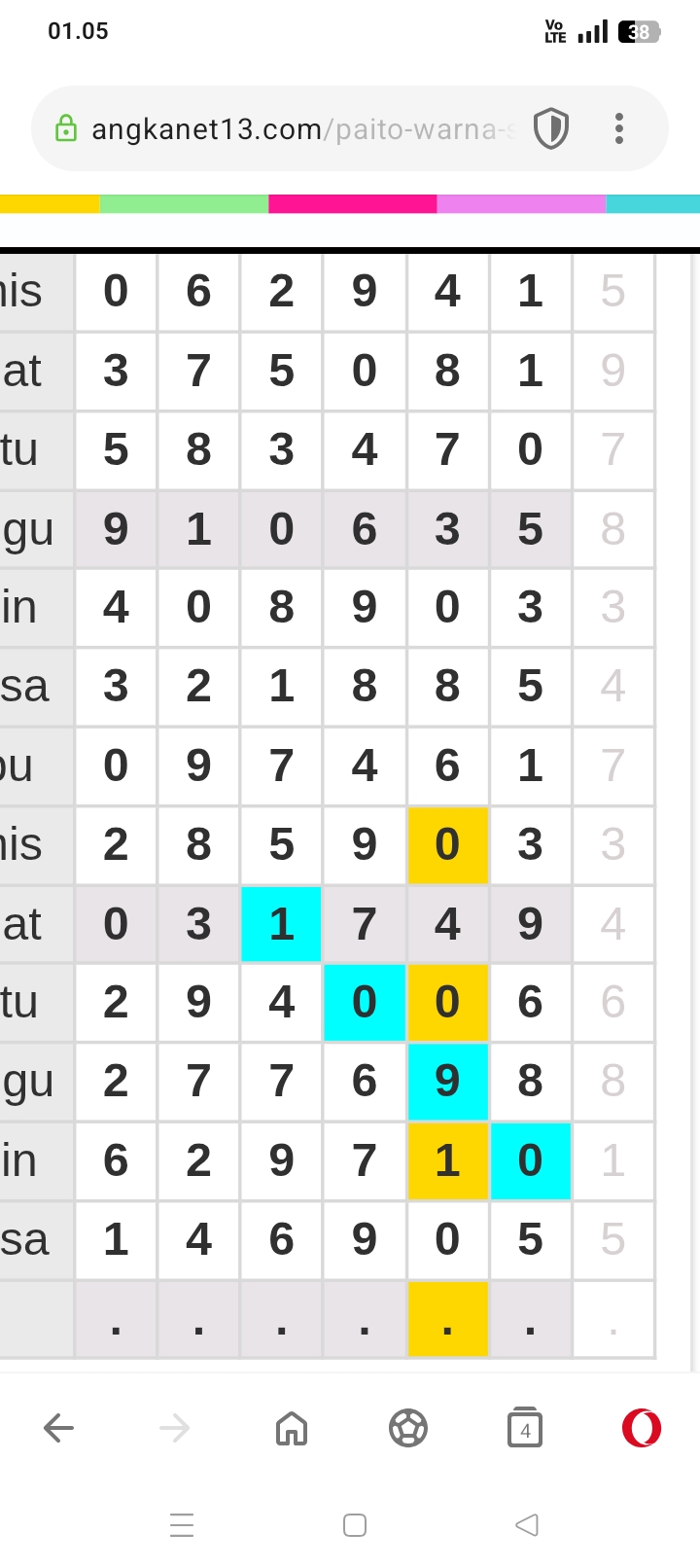The width and height of the screenshot is (700, 1568).
Task: Go back to the previous page
Action: (x=59, y=1428)
